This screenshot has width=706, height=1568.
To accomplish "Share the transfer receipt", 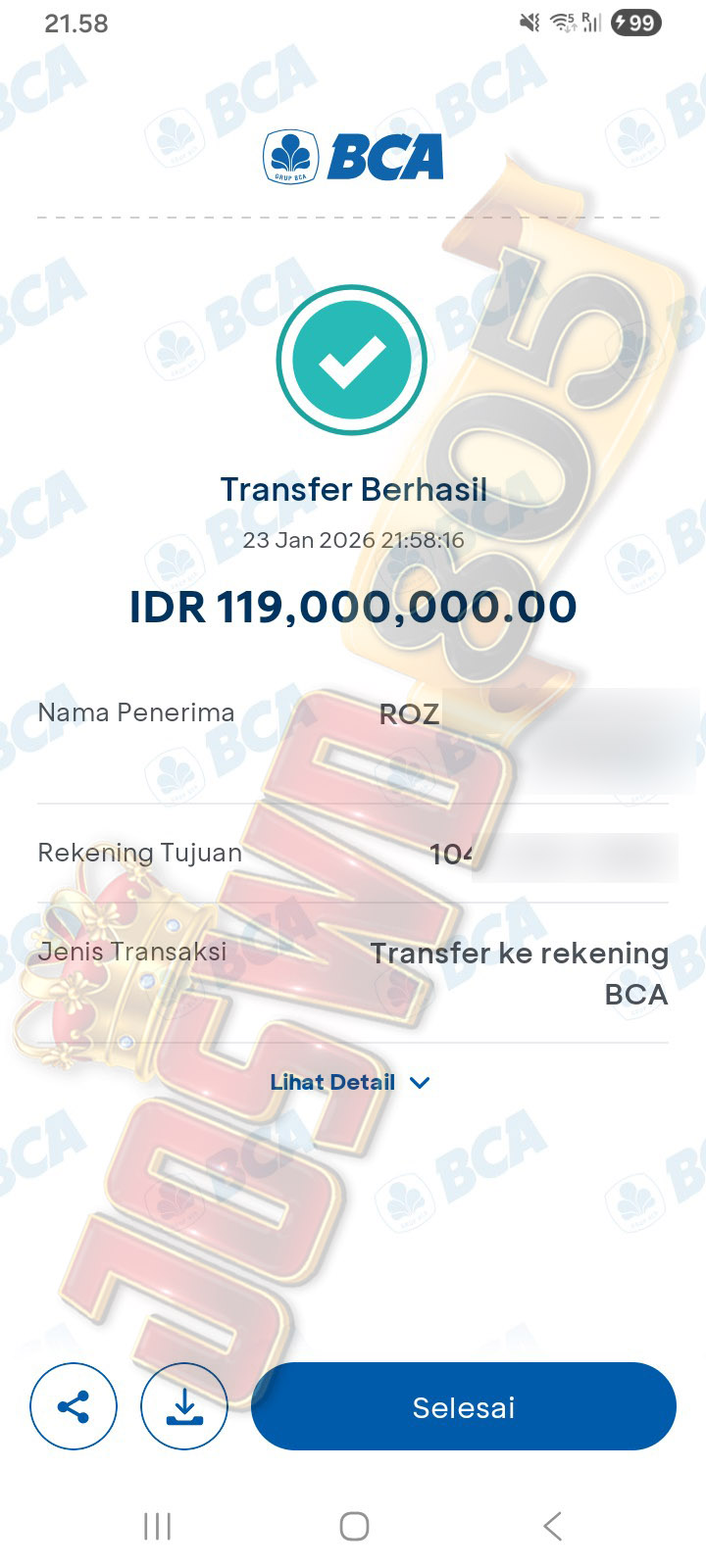I will [74, 1406].
